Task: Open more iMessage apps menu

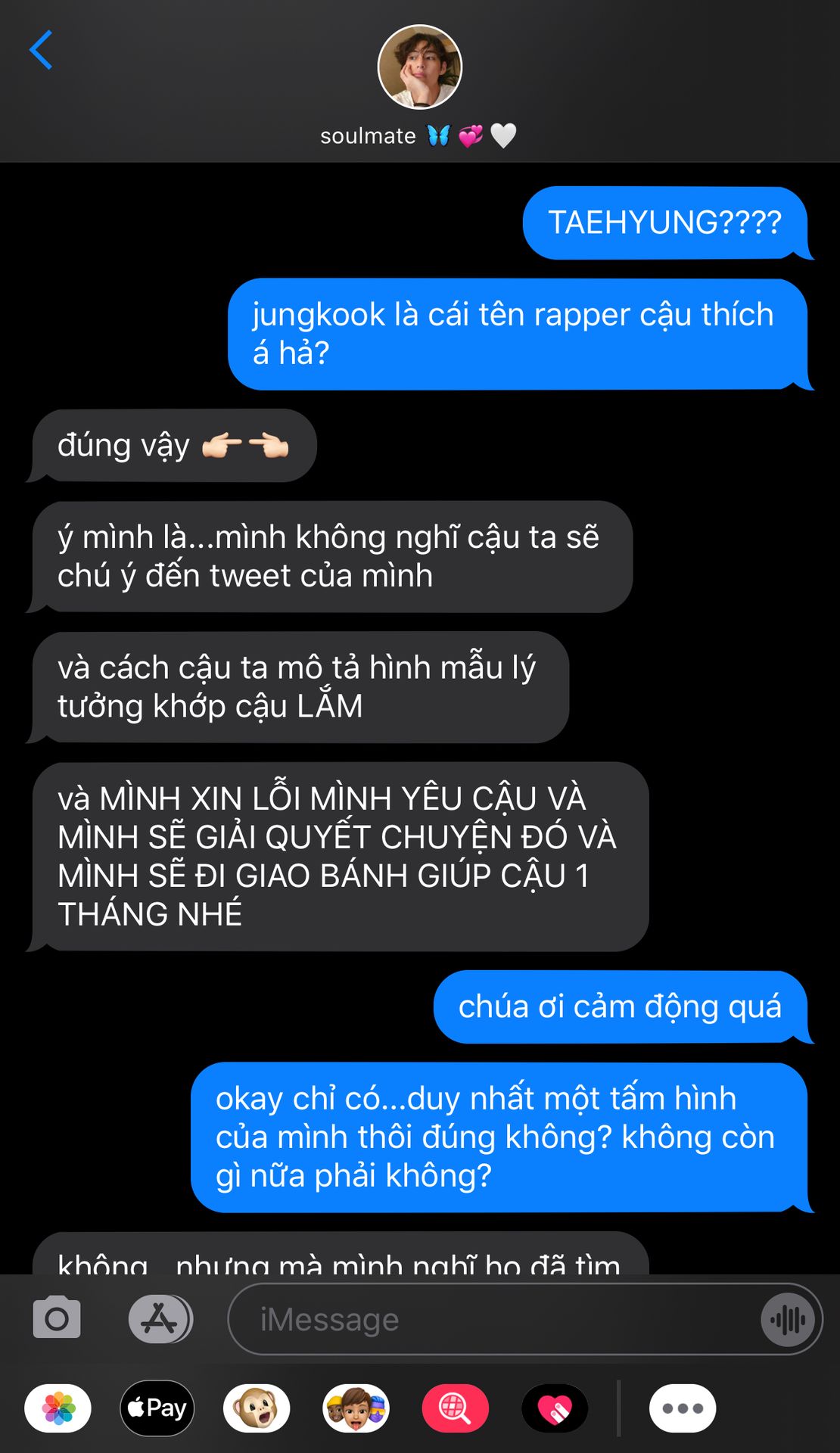Action: (683, 1408)
